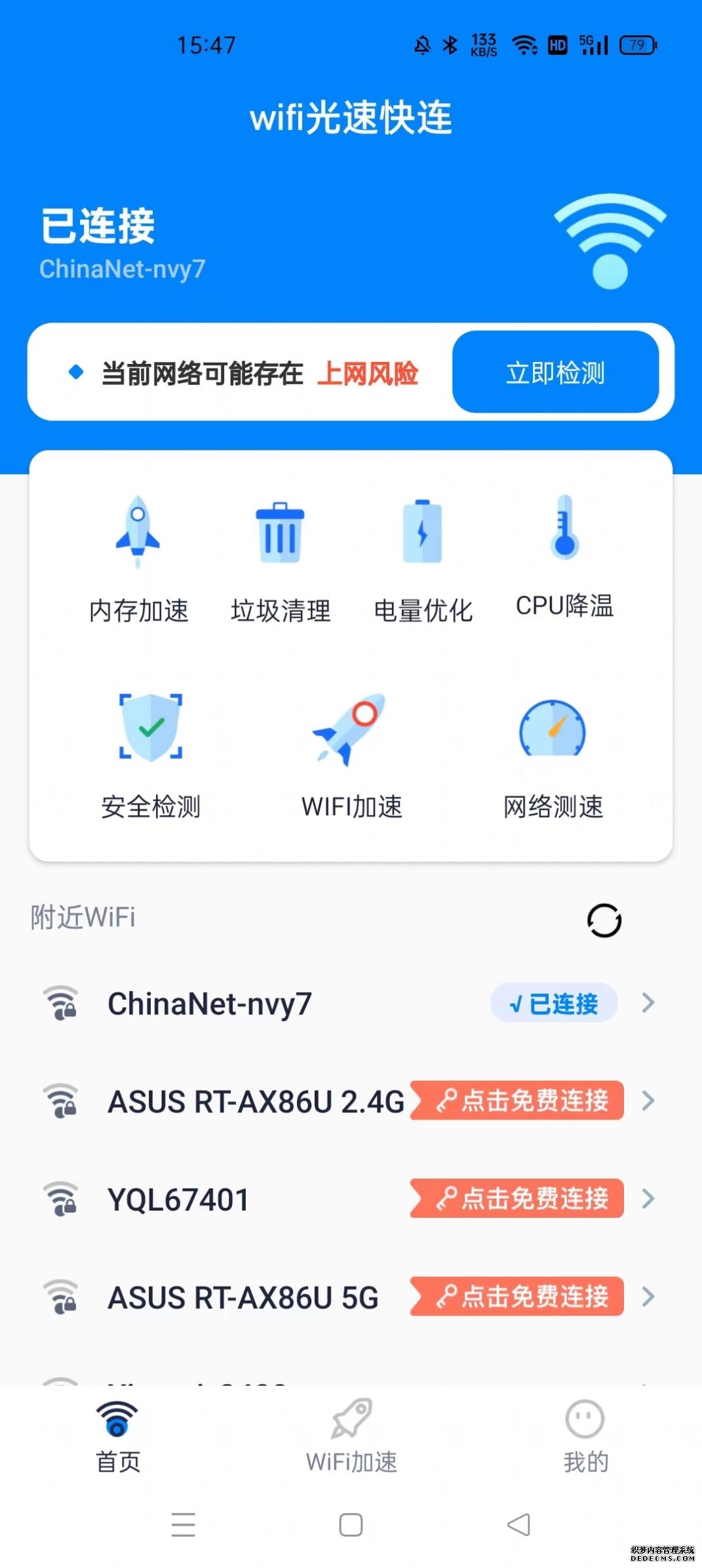Select the ChinaNet-nvy7 connected network entry
Screen dimensions: 702x1568
click(x=210, y=1003)
